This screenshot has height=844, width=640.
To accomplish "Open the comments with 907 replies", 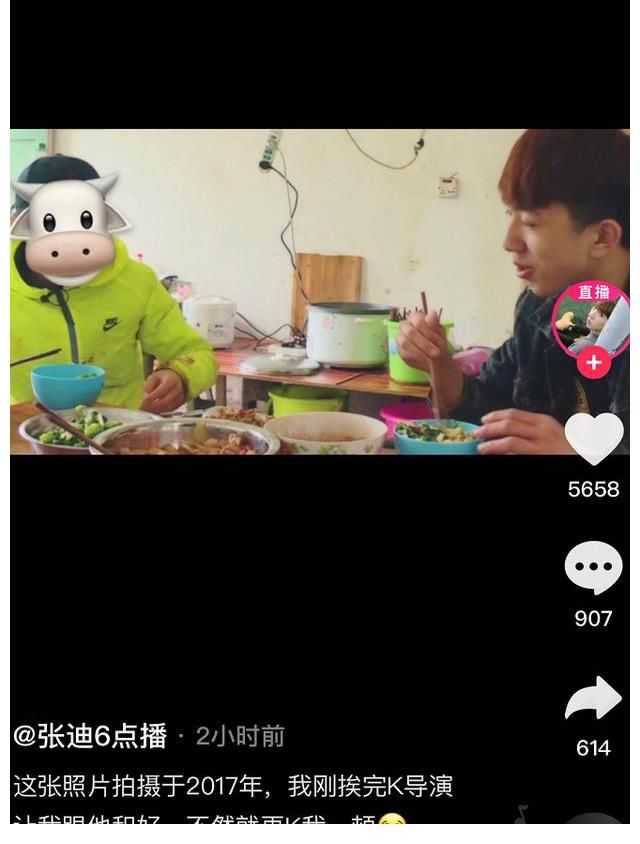I will click(x=593, y=568).
